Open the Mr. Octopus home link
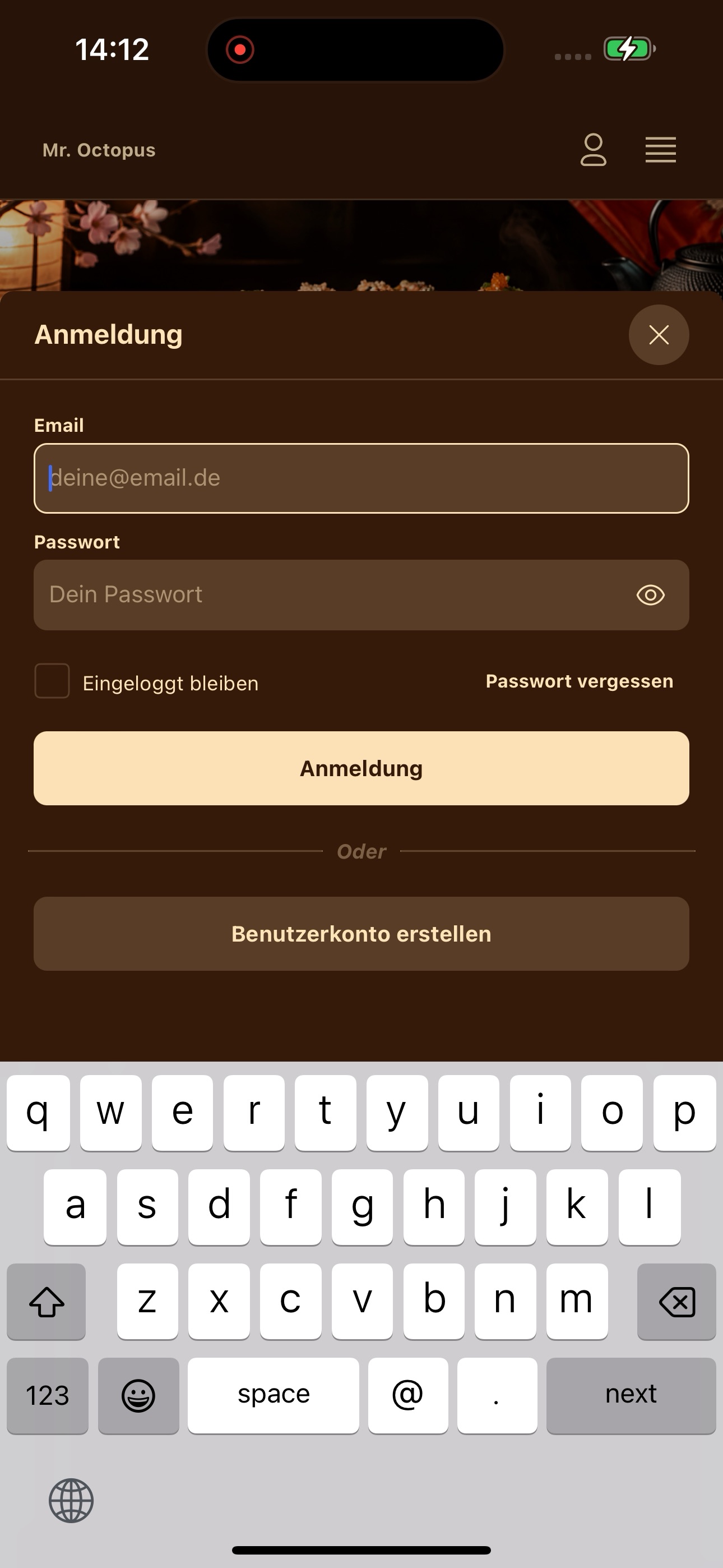The width and height of the screenshot is (723, 1568). click(99, 150)
